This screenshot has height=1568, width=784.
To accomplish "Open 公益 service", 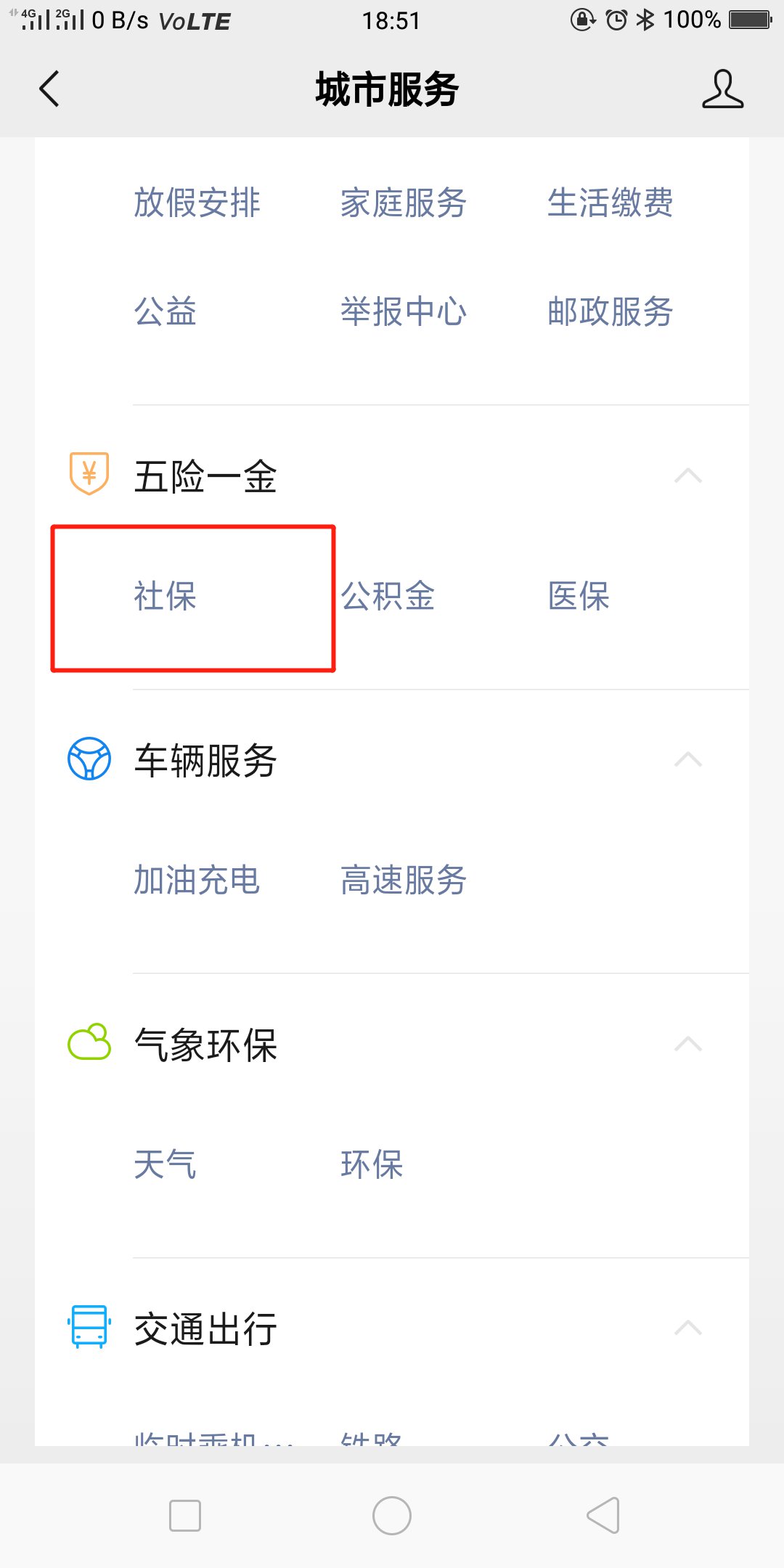I will click(166, 311).
